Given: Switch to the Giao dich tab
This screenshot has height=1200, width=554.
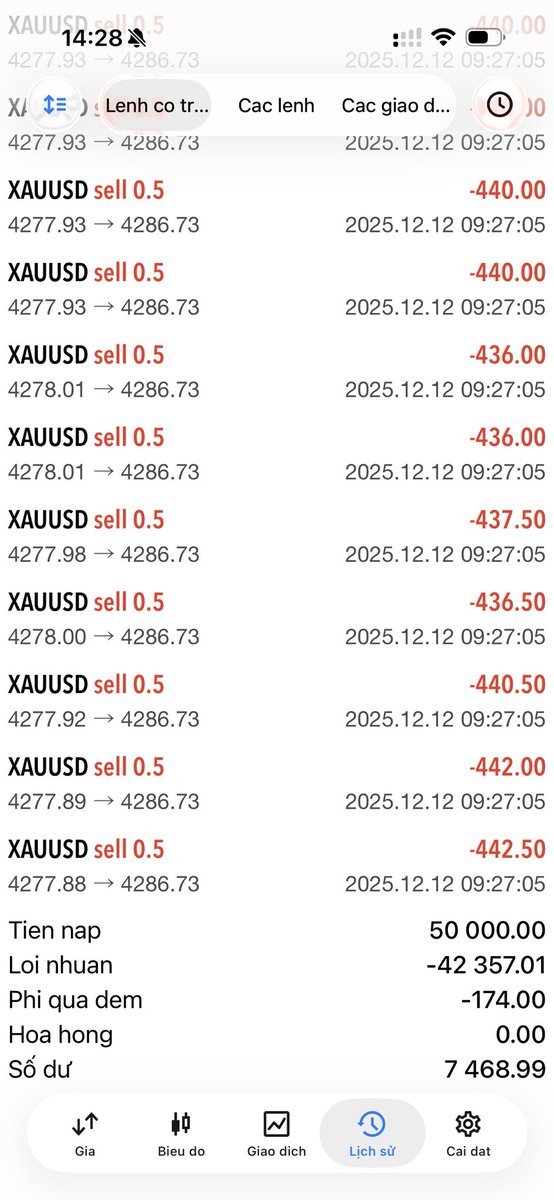Looking at the screenshot, I should pos(276,1134).
